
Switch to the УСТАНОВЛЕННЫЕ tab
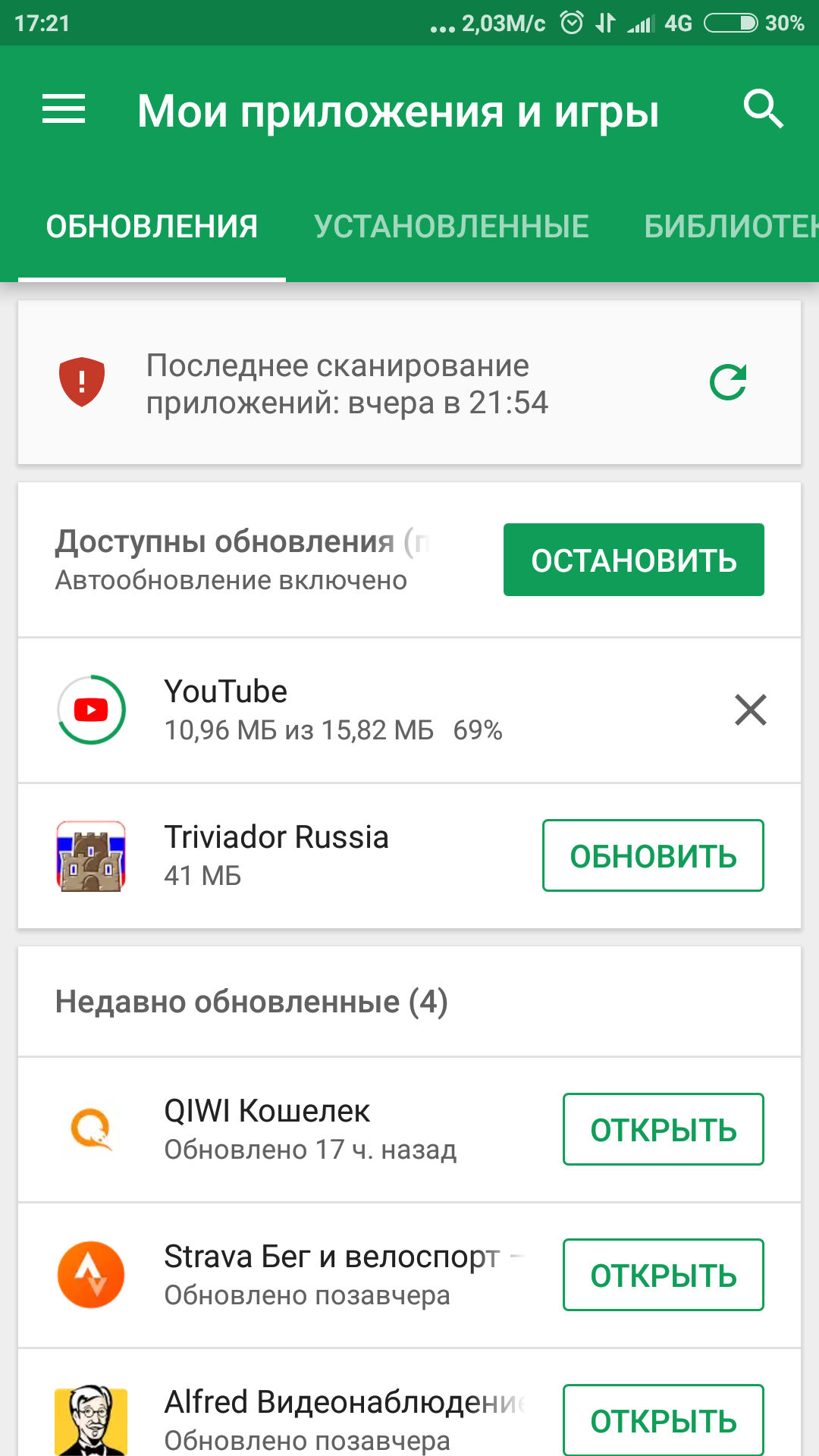pos(451,227)
